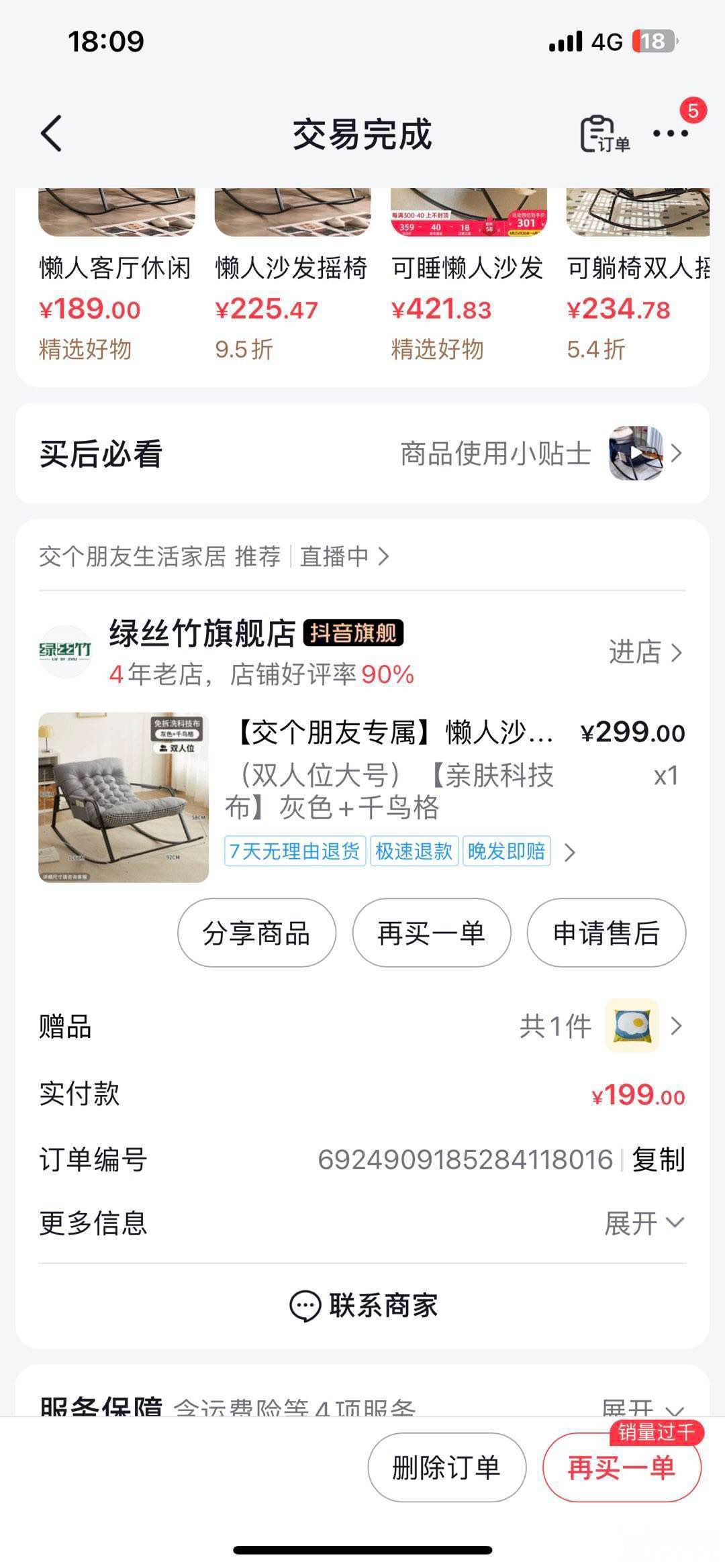
Task: Tap 删除订单 to delete the order
Action: coord(446,1467)
